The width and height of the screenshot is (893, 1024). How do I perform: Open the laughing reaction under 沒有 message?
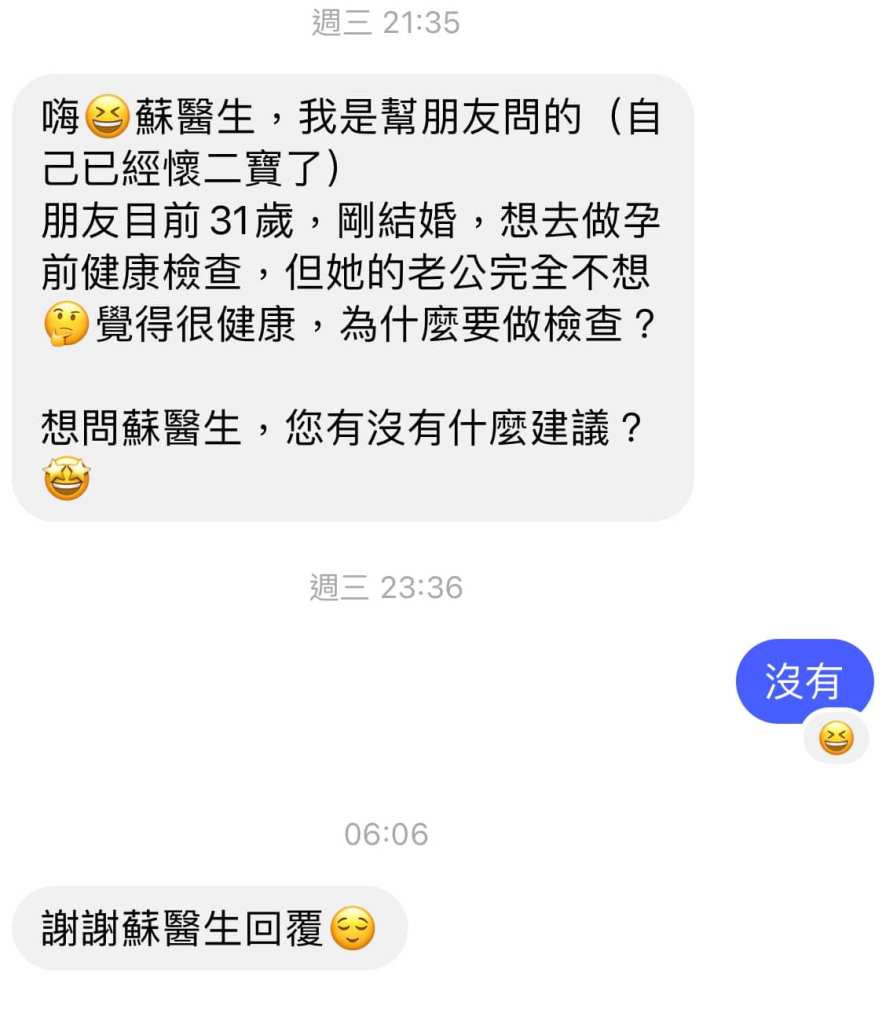[836, 740]
